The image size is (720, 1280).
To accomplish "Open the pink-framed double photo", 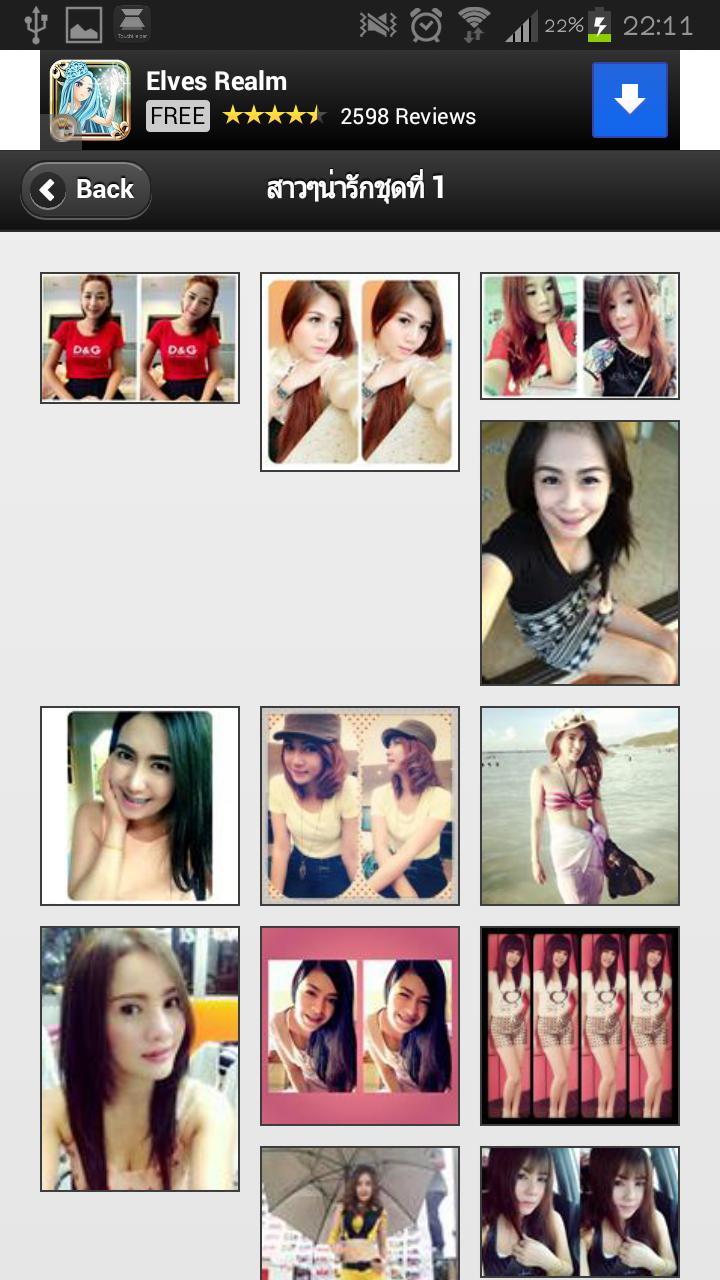I will point(360,1026).
